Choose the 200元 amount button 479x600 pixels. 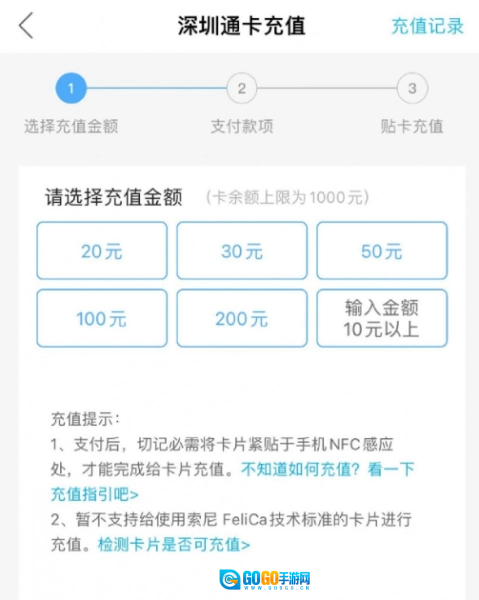(242, 318)
